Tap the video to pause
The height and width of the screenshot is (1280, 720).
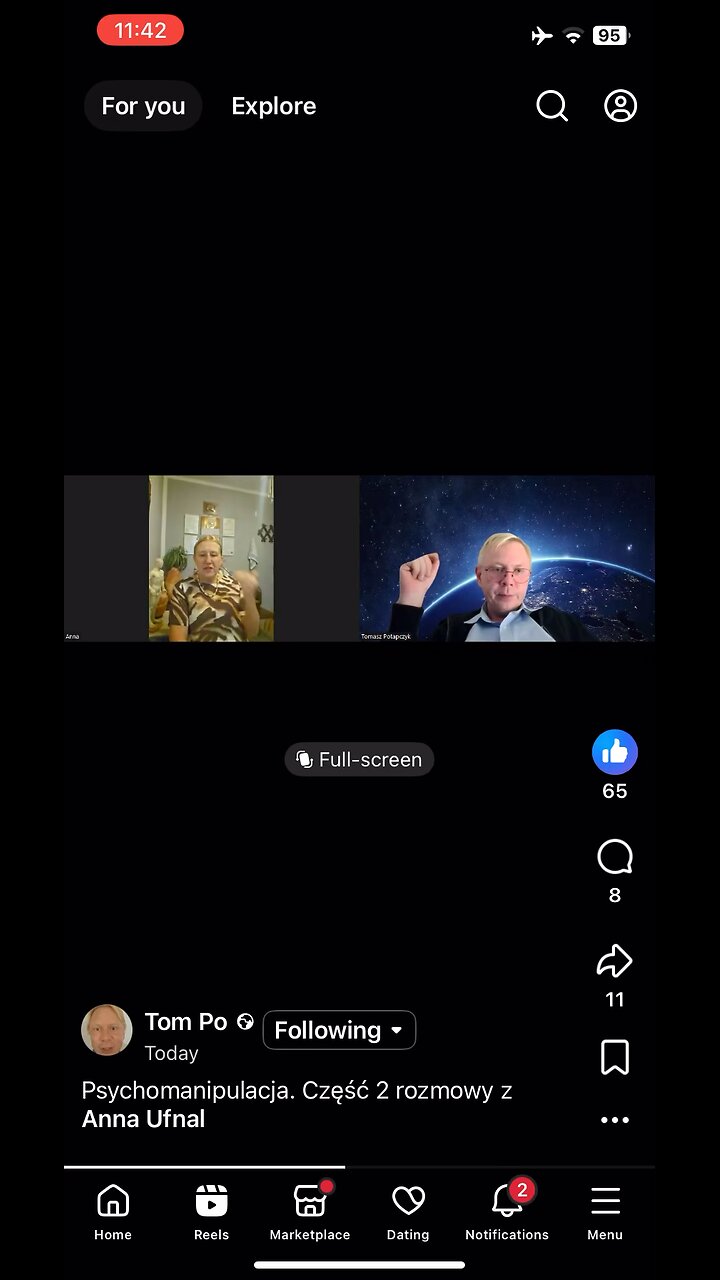coord(359,558)
